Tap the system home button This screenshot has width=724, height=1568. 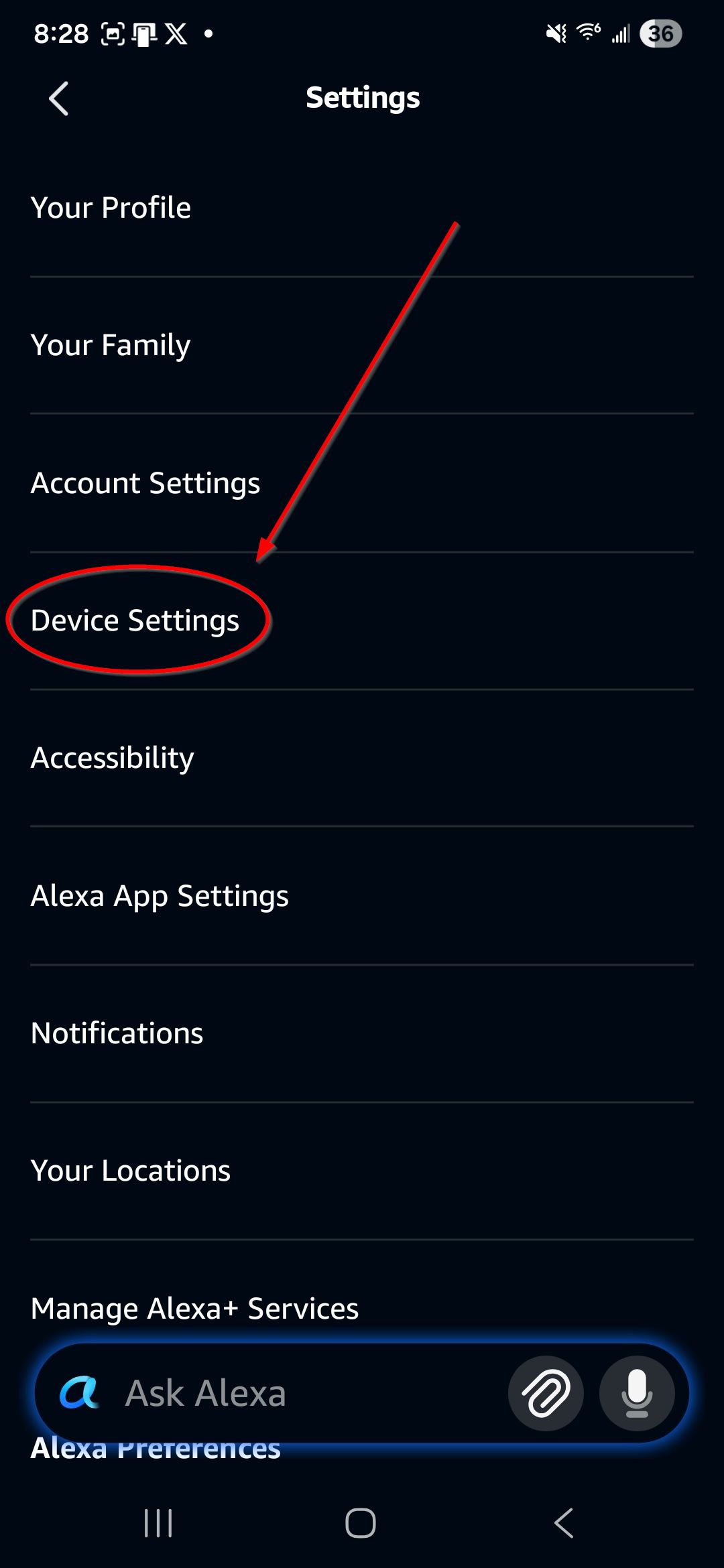361,1523
